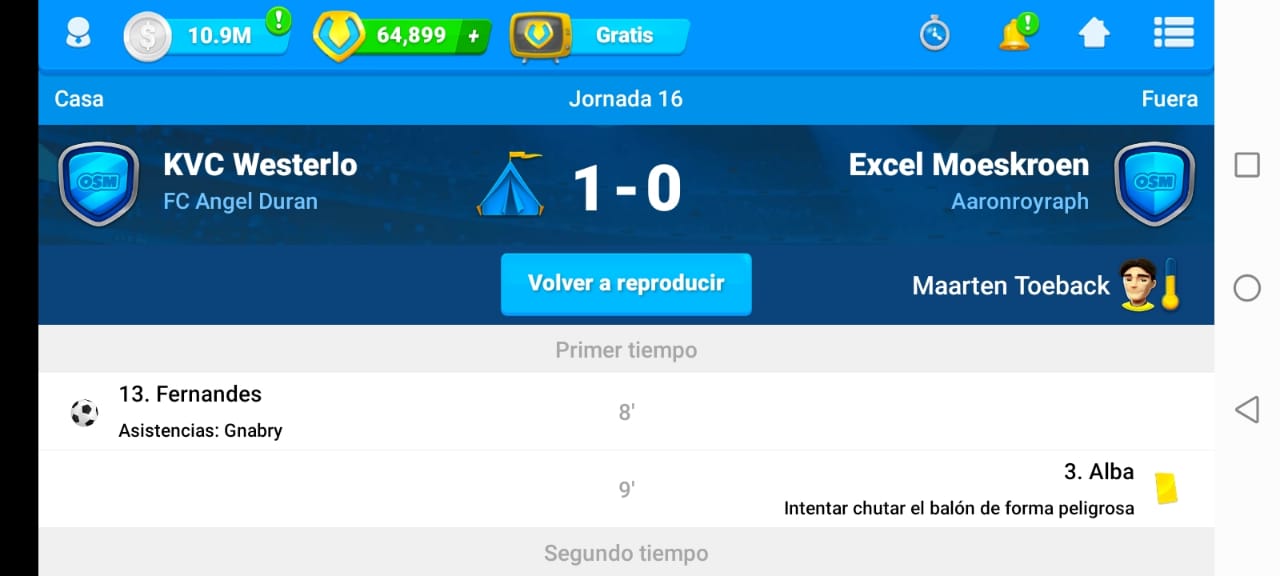Open the notifications bell
1280x576 pixels.
(x=1015, y=34)
